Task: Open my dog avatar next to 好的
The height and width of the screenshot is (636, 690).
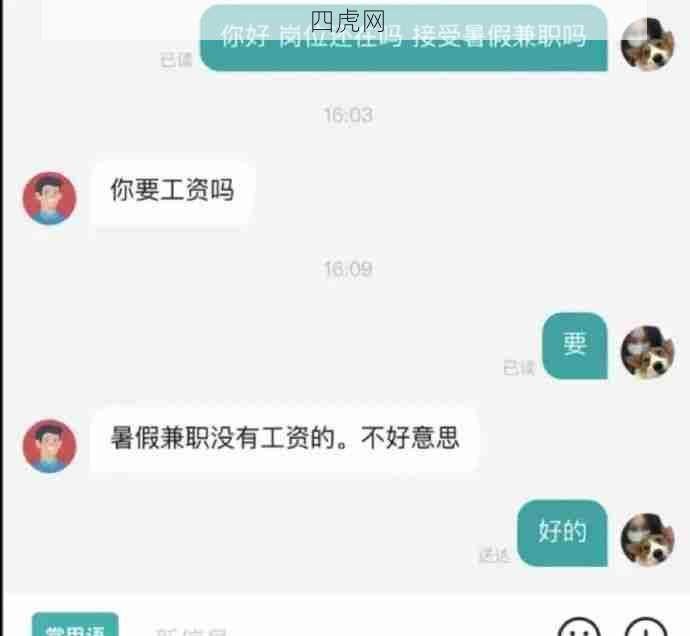Action: [647, 540]
